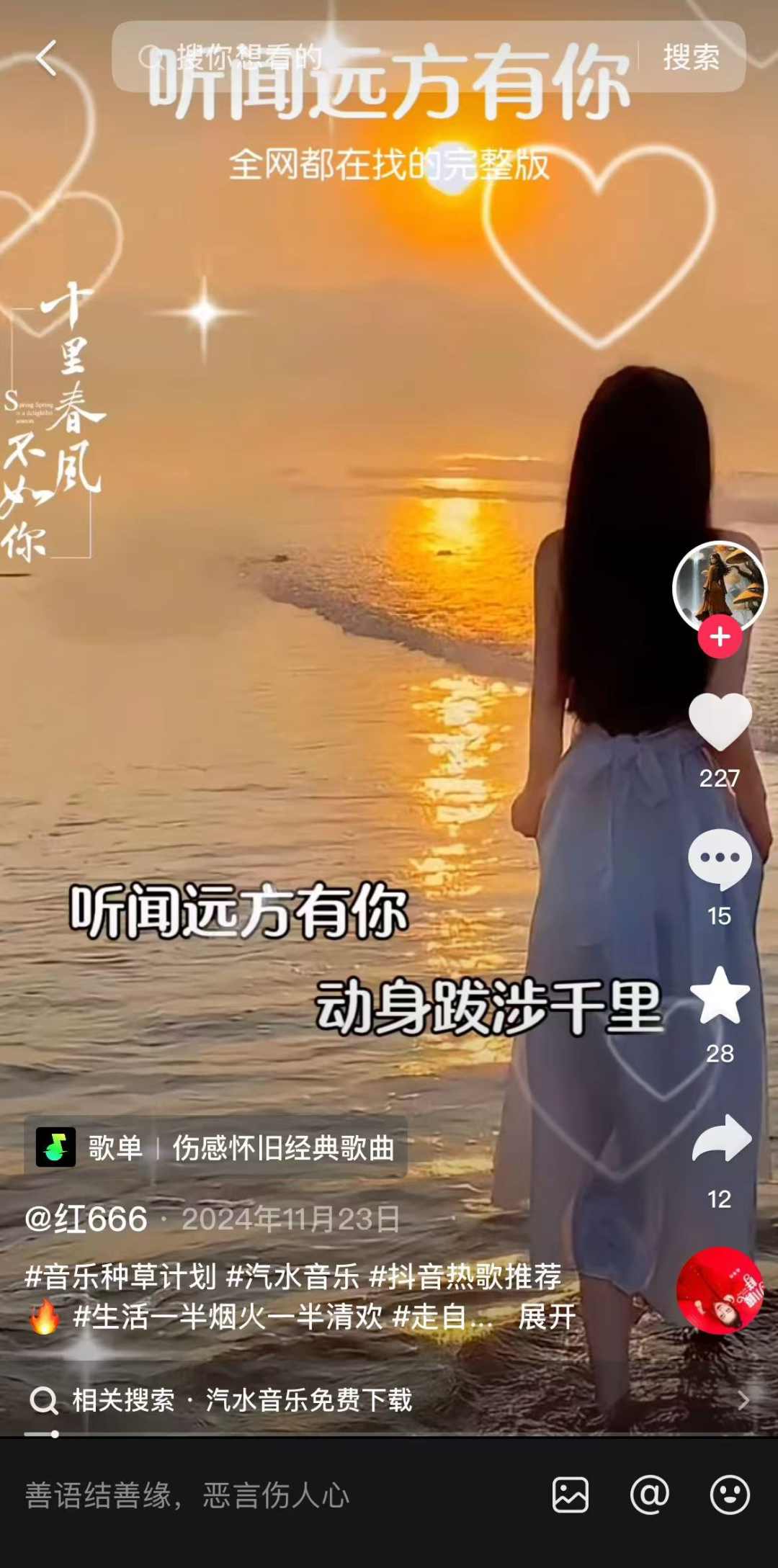Open the @红666 username

86,1219
